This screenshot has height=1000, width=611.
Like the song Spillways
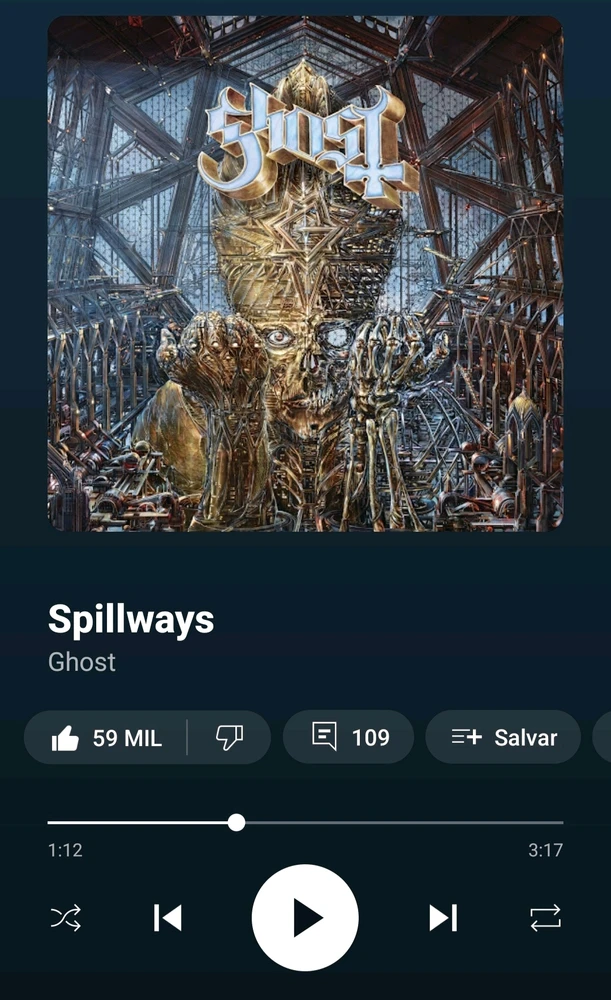[x=104, y=738]
